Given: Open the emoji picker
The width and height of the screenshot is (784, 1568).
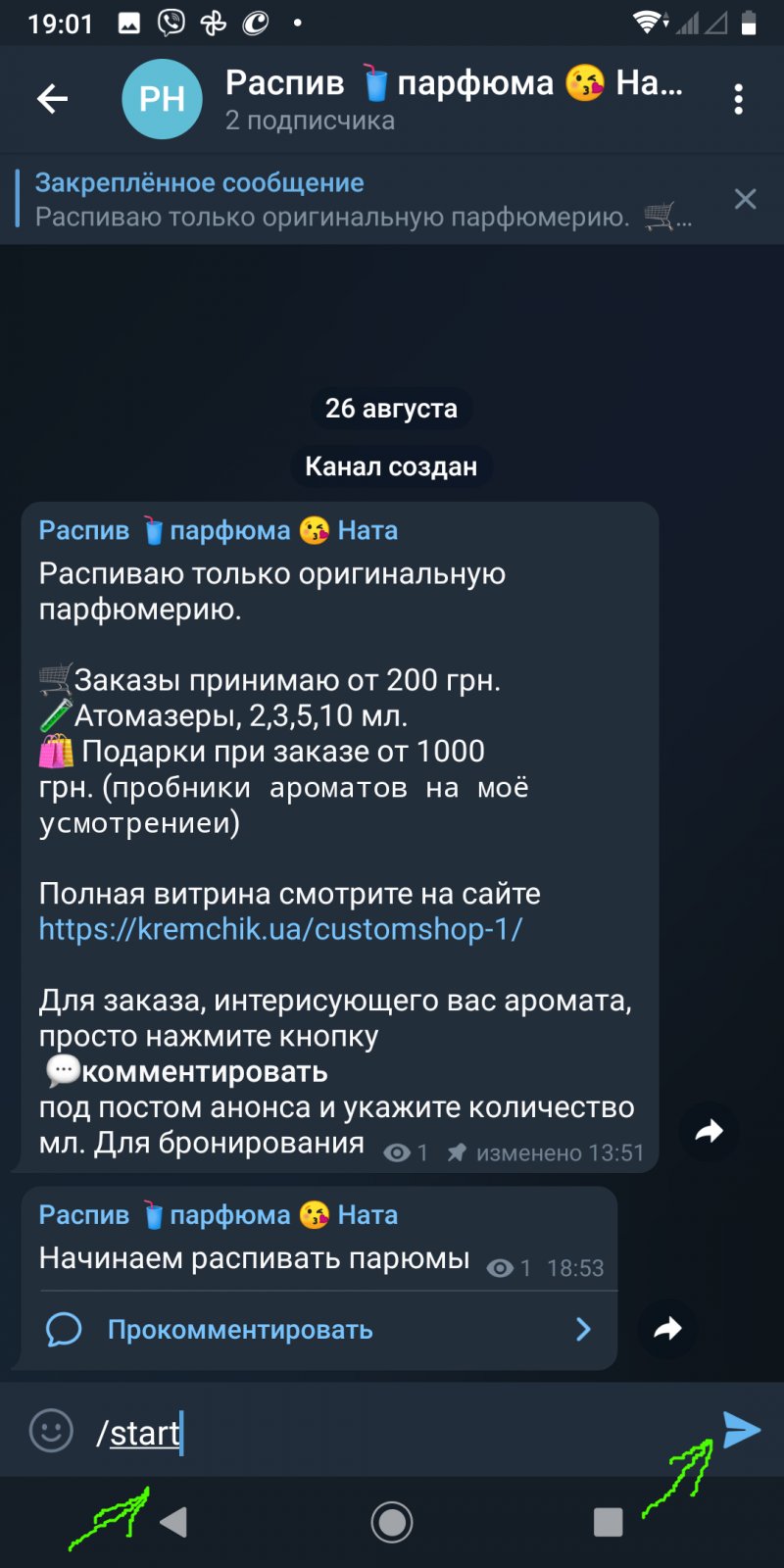Looking at the screenshot, I should tap(51, 1431).
